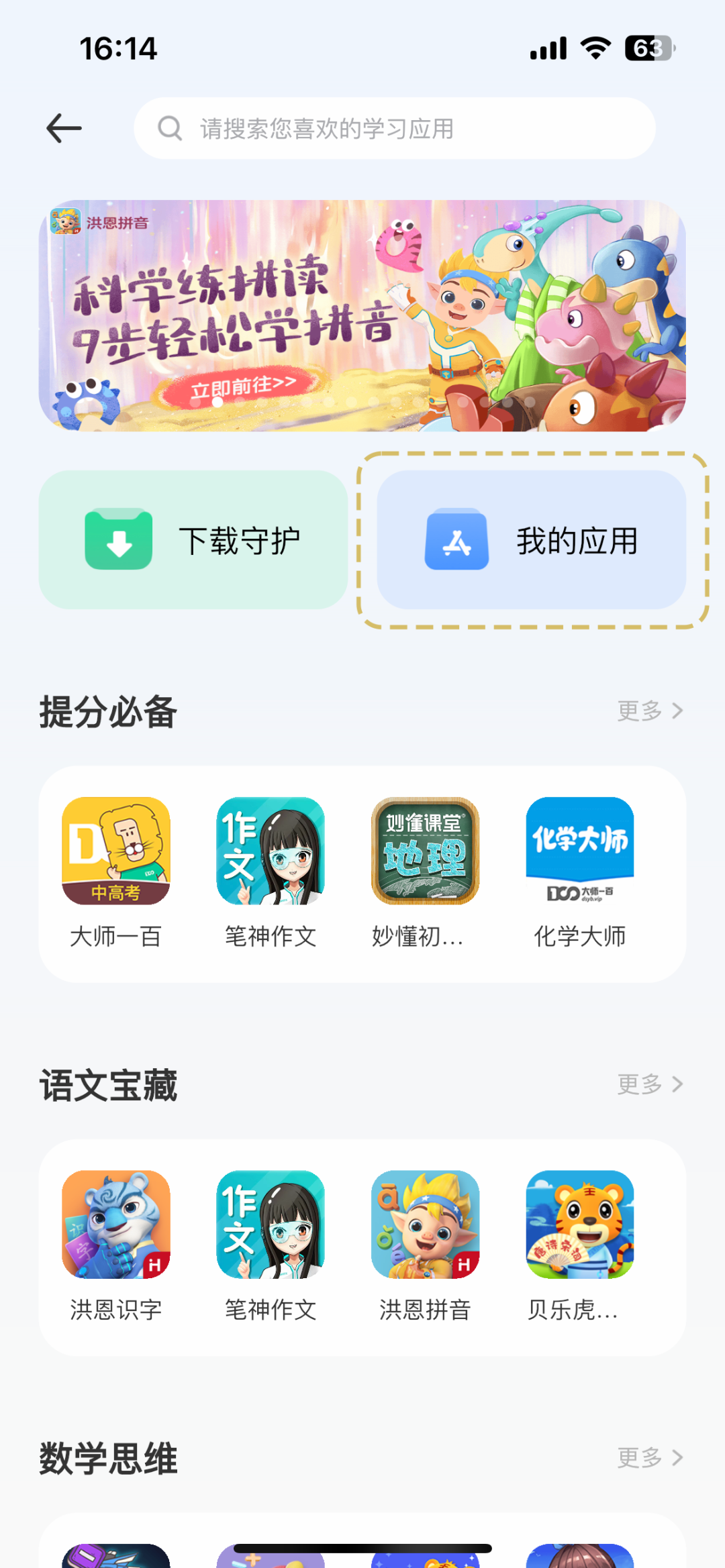This screenshot has height=1568, width=725.
Task: Tap the highlighted 我的应用 panel
Action: point(530,539)
